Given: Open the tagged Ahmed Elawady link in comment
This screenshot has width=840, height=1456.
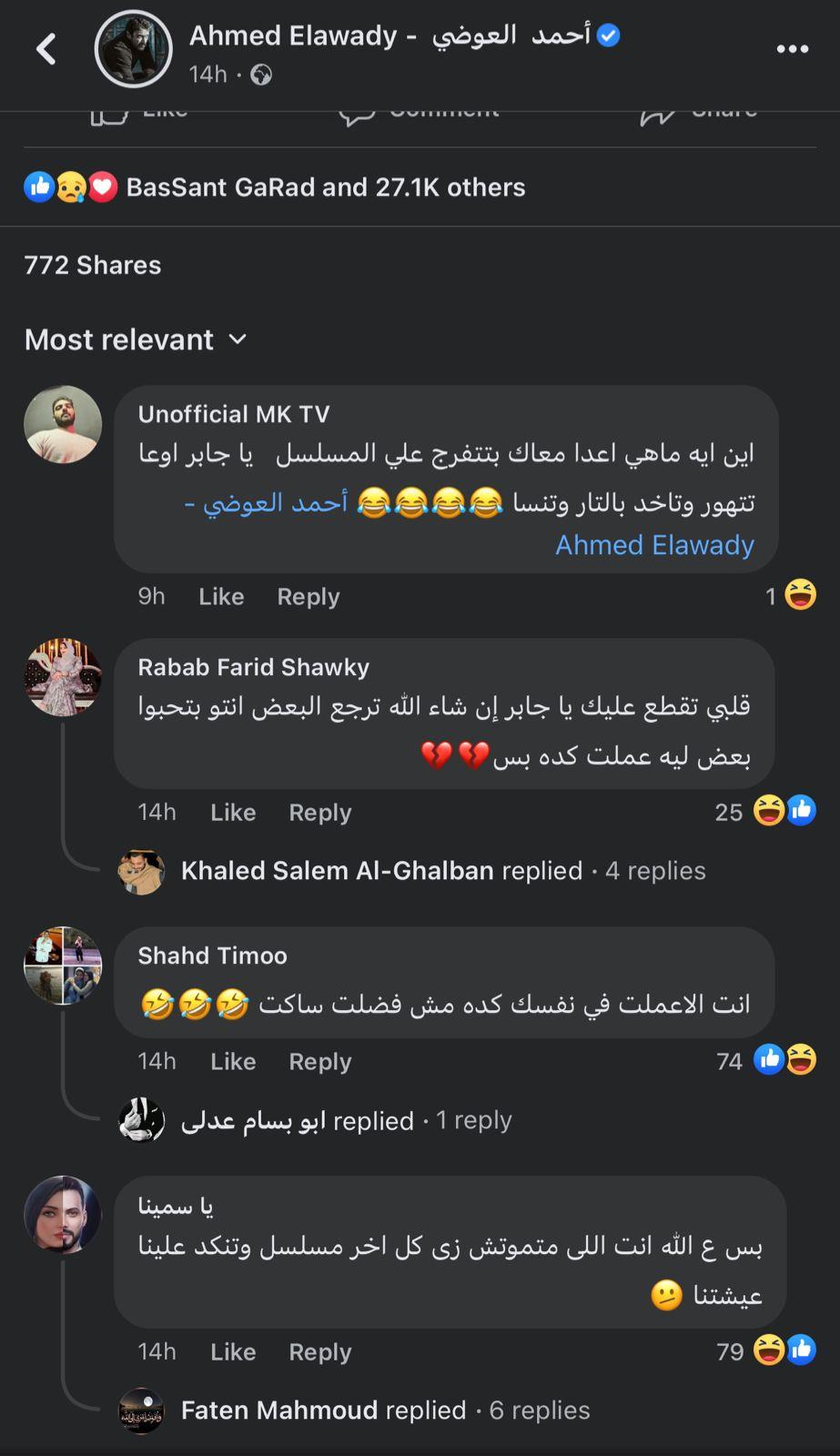Looking at the screenshot, I should [x=654, y=545].
